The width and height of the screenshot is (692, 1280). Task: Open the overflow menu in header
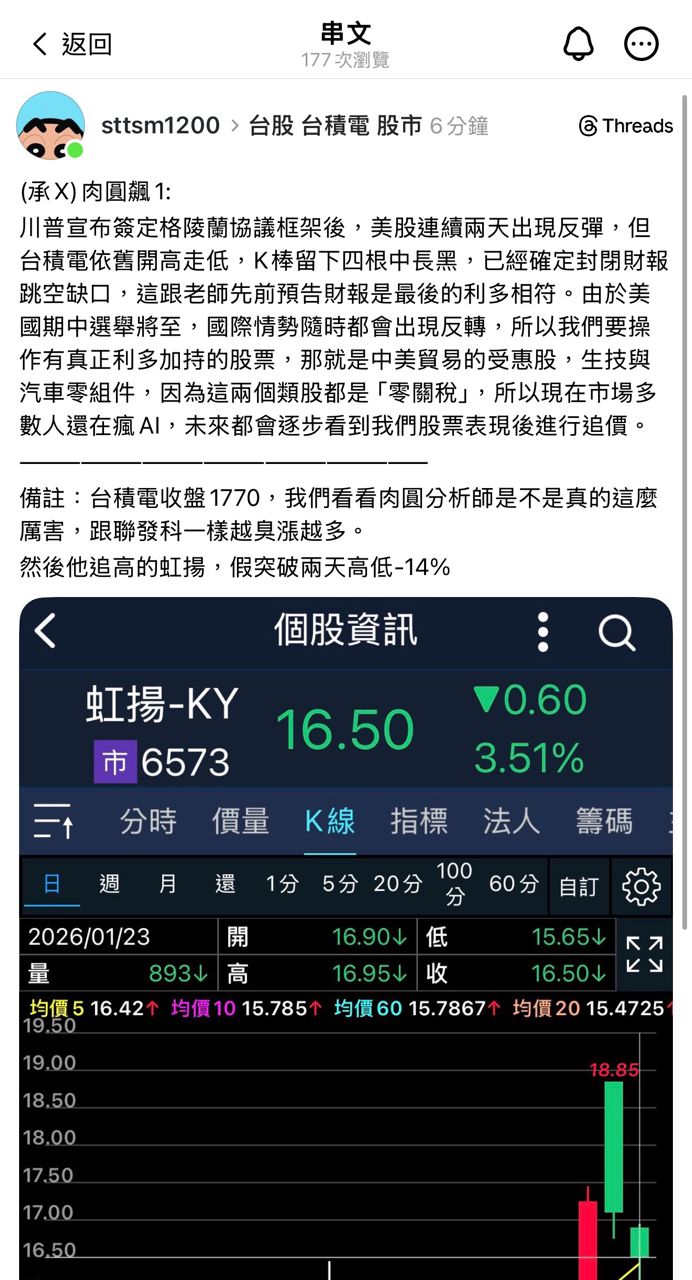point(641,44)
